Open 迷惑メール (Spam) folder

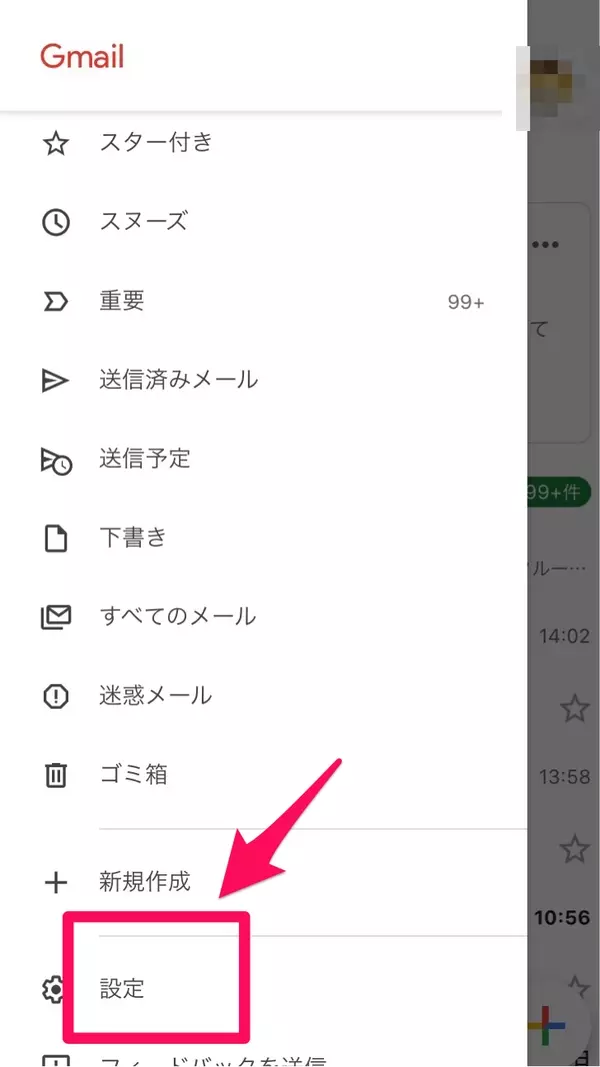coord(155,696)
